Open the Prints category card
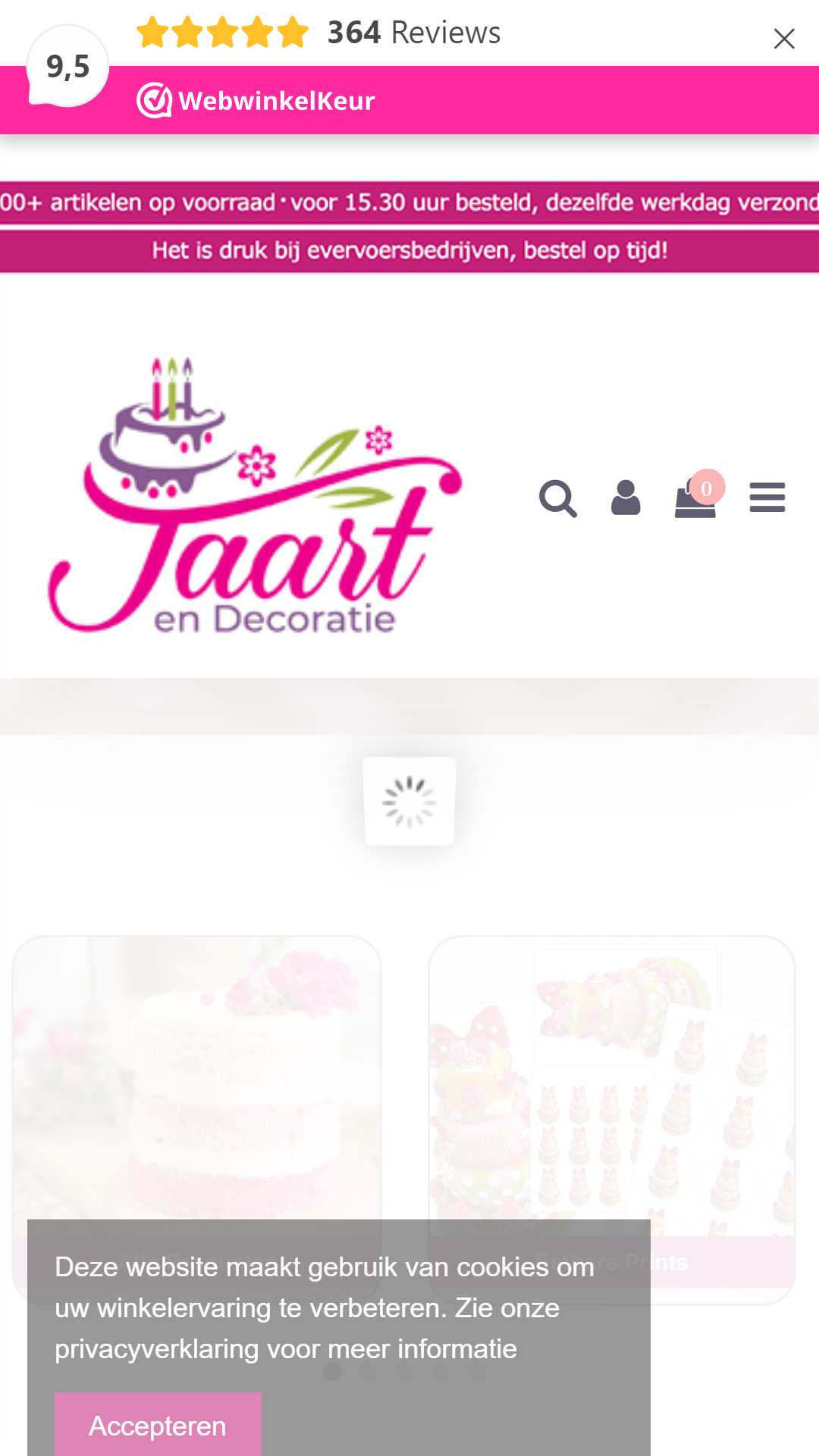Screen dimensions: 819x1456 [x=612, y=1119]
